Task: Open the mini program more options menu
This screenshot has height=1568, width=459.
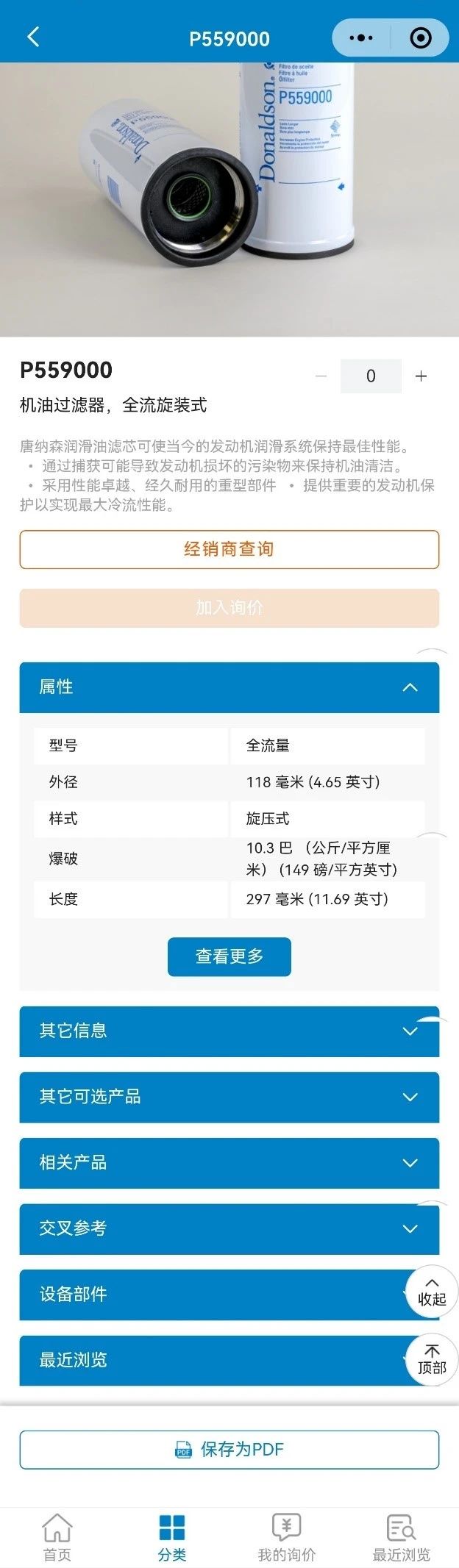Action: click(361, 37)
